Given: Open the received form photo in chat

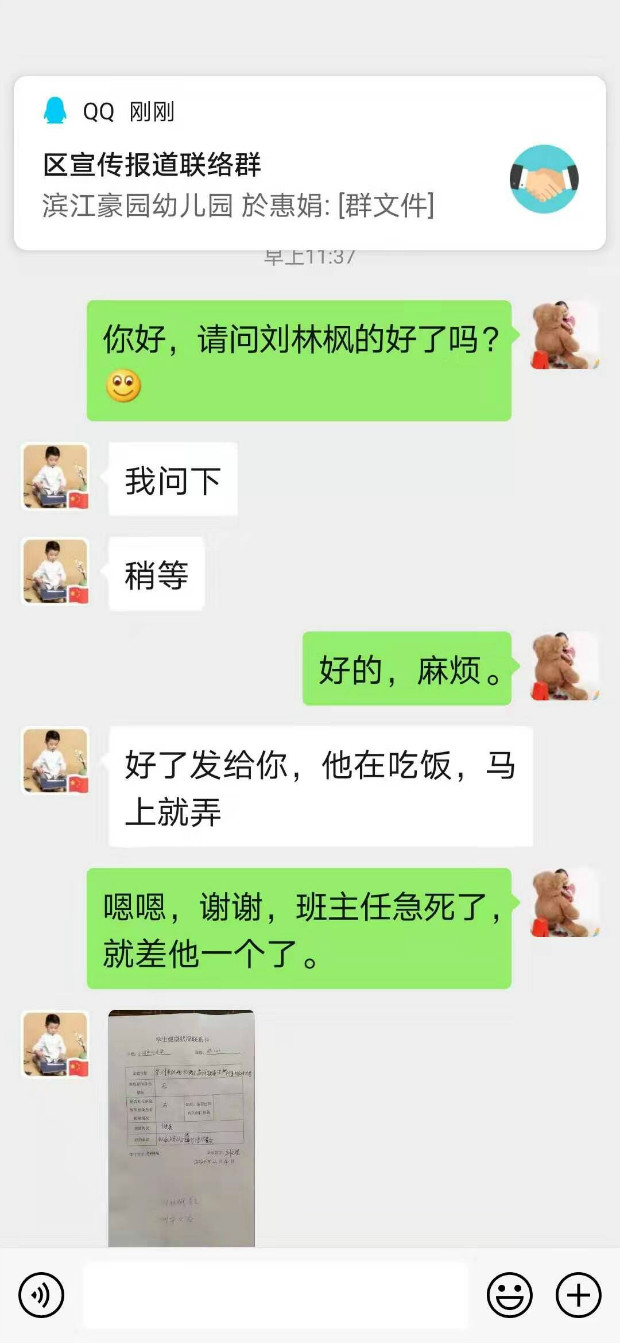Looking at the screenshot, I should [181, 1127].
